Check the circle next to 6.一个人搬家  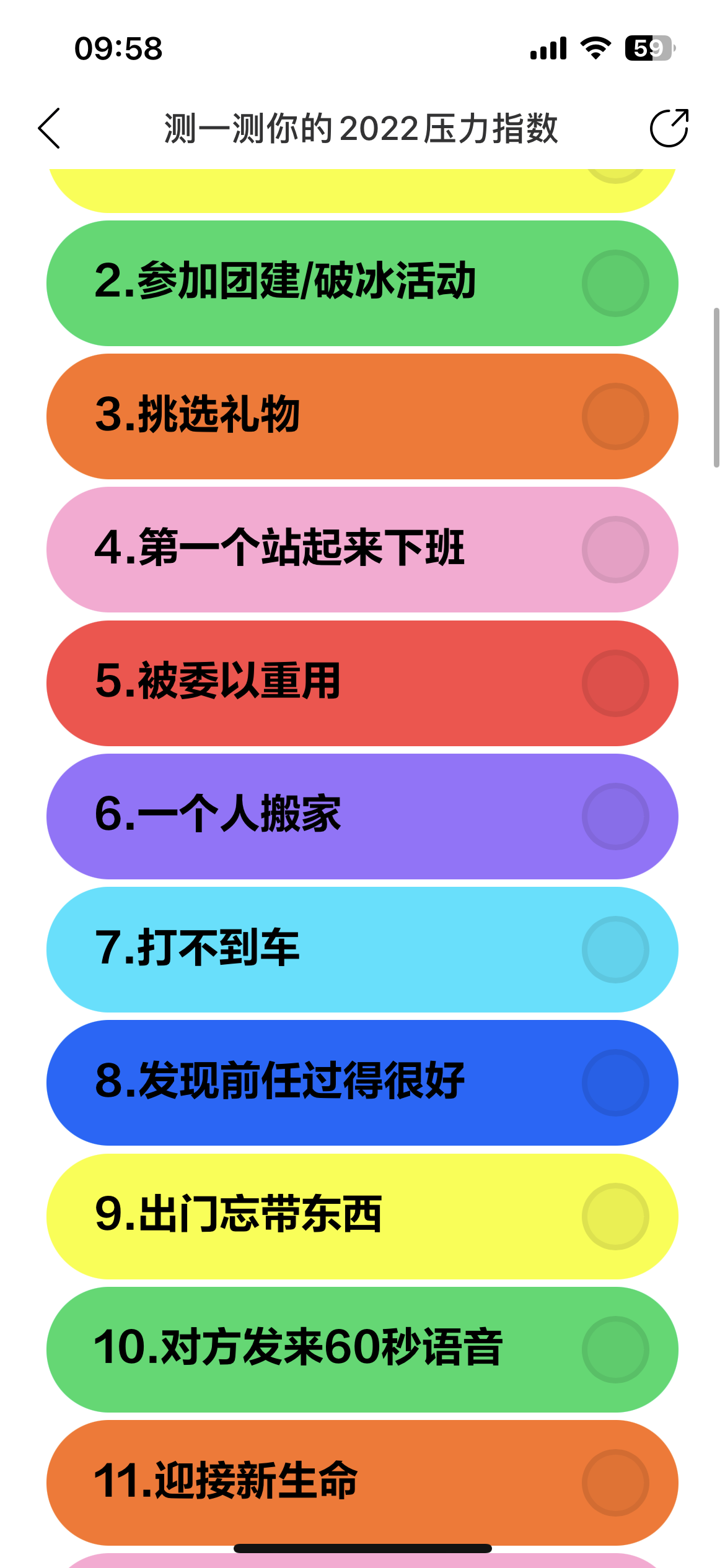(615, 817)
